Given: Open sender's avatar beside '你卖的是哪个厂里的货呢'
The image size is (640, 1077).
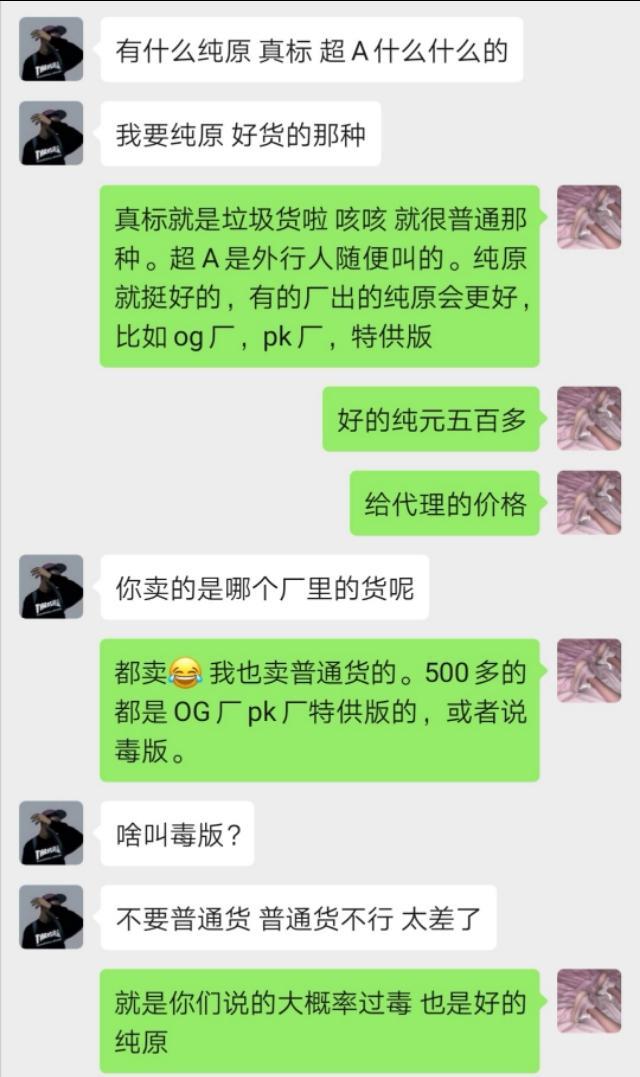Looking at the screenshot, I should [x=51, y=587].
